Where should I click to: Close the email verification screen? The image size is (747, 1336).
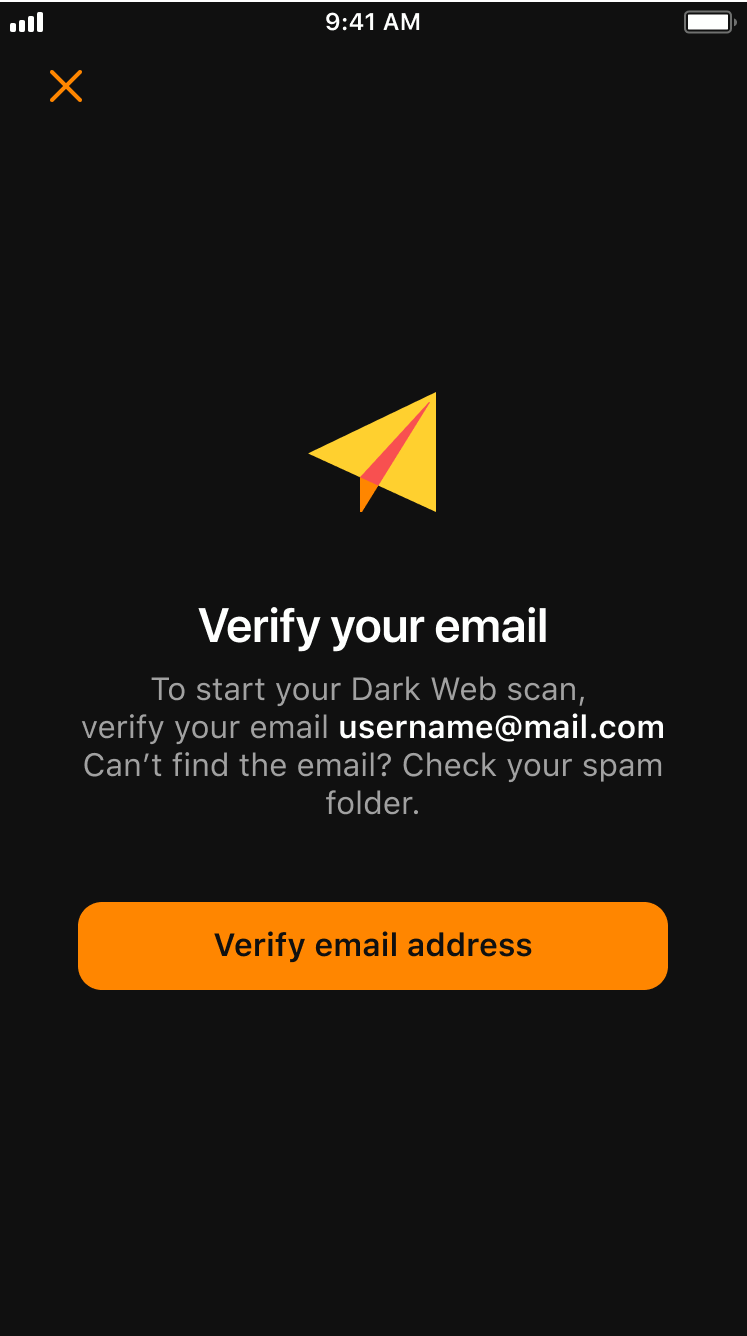66,86
